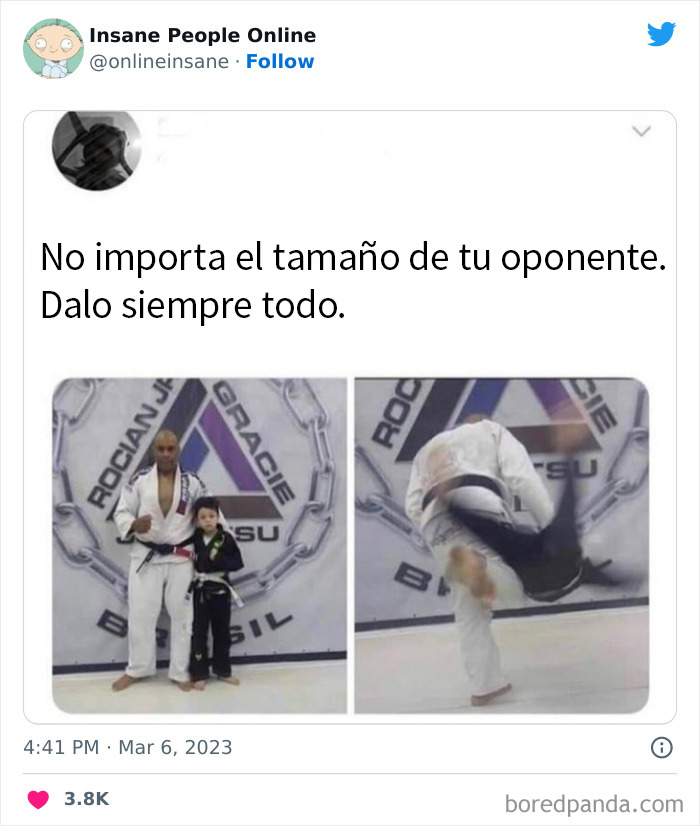Open the tweet info icon
700x826 pixels.
click(x=661, y=747)
